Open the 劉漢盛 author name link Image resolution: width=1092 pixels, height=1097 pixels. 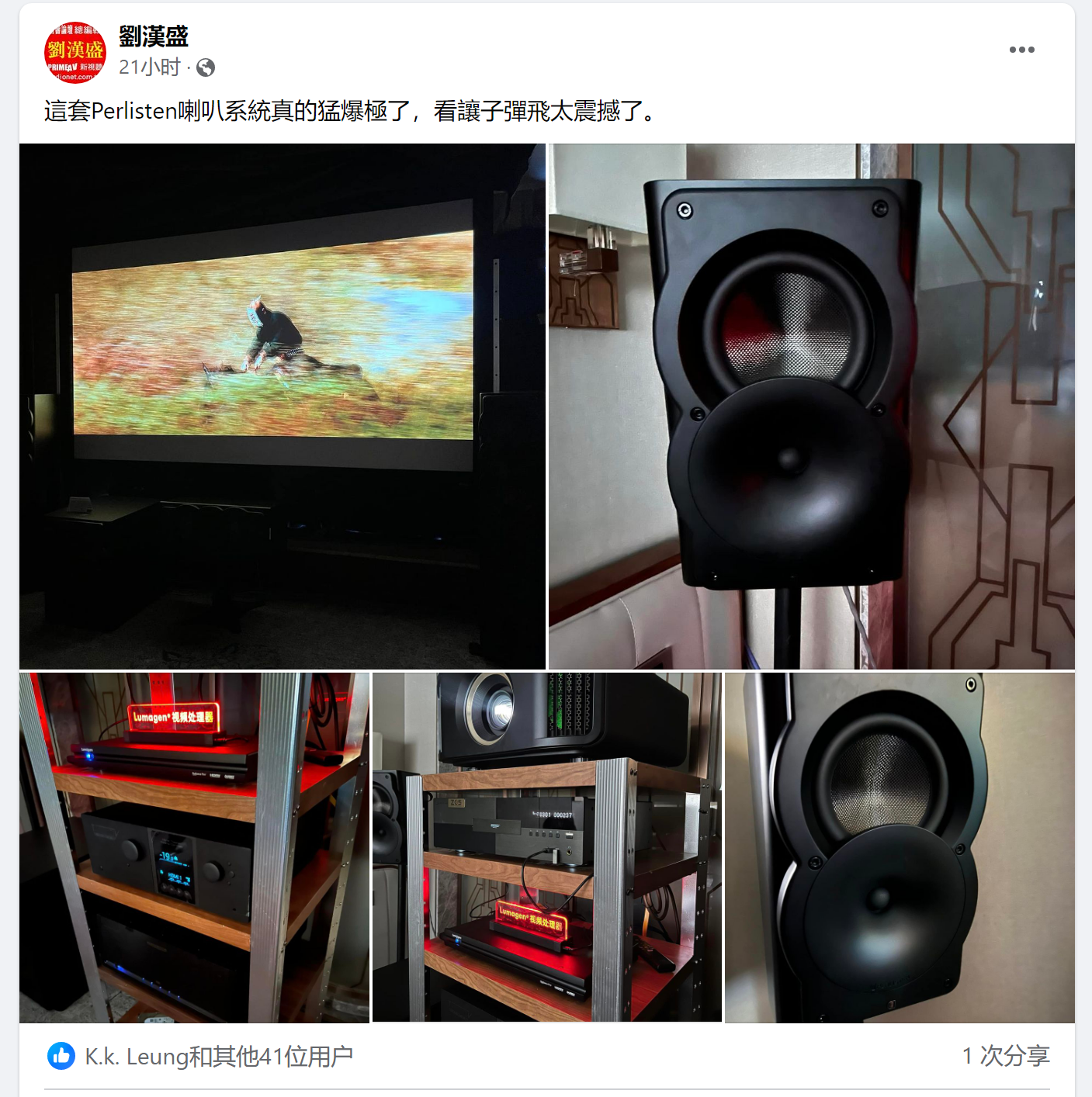pos(153,36)
